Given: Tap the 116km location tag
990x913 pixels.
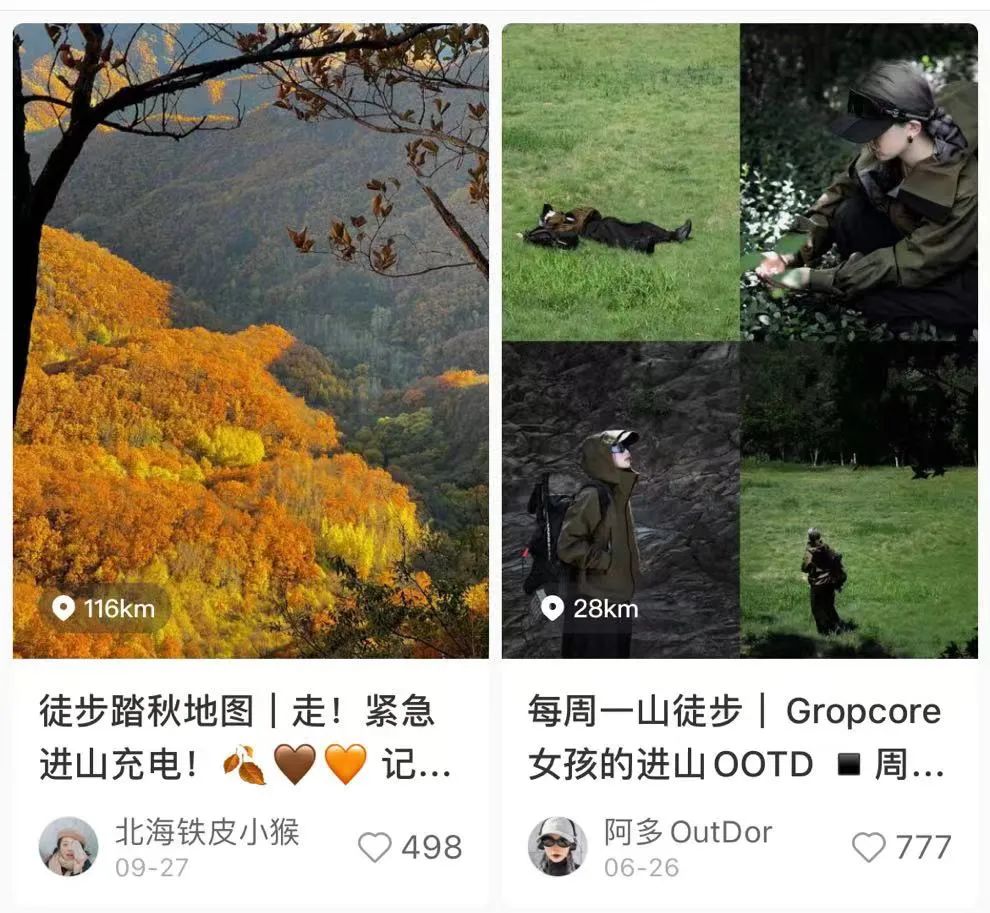Looking at the screenshot, I should (x=104, y=608).
